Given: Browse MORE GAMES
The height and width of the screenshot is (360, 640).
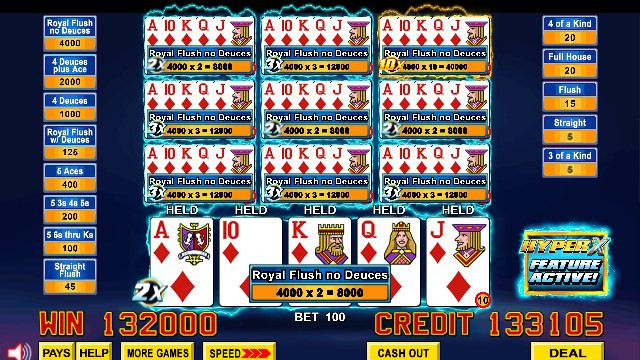Looking at the screenshot, I should 157,352.
